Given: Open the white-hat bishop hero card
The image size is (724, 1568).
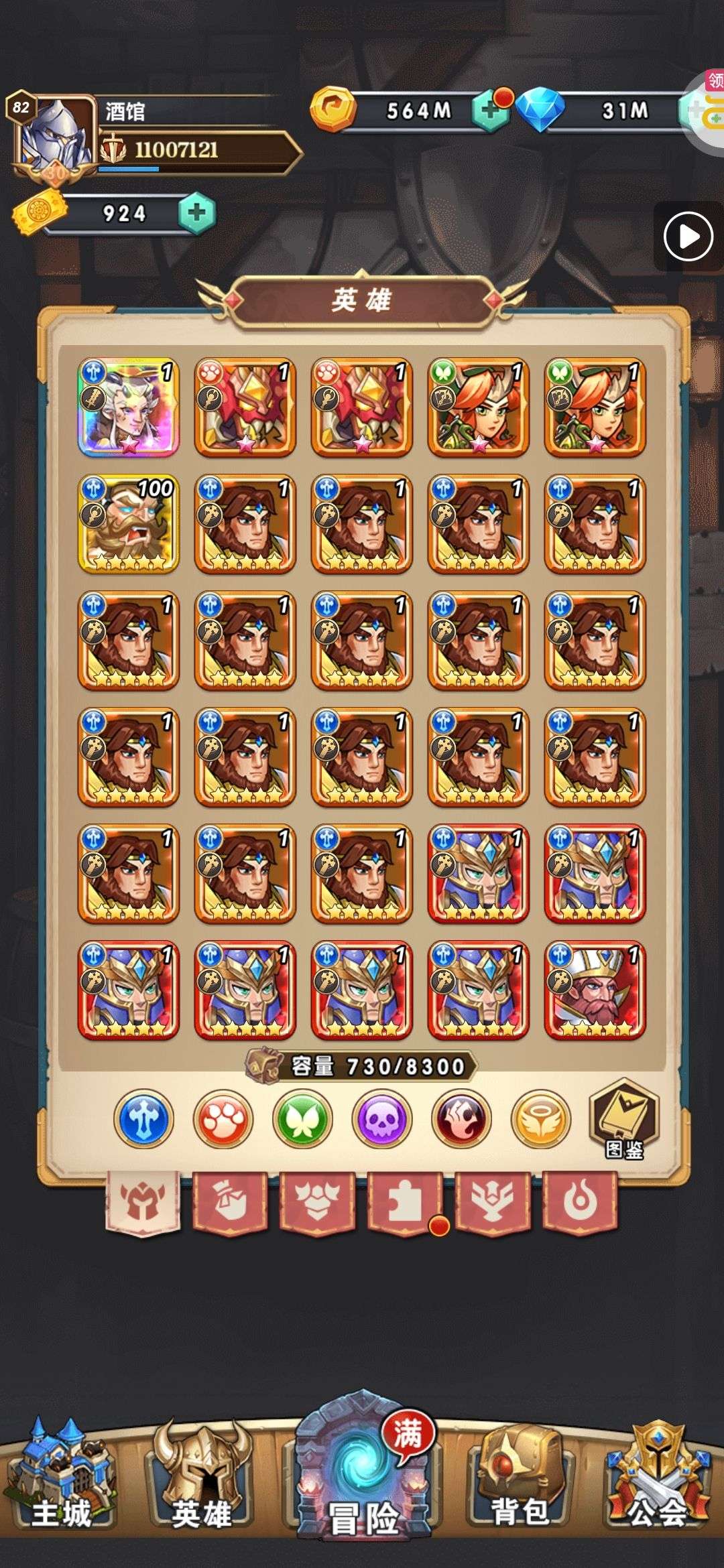Looking at the screenshot, I should [x=595, y=990].
